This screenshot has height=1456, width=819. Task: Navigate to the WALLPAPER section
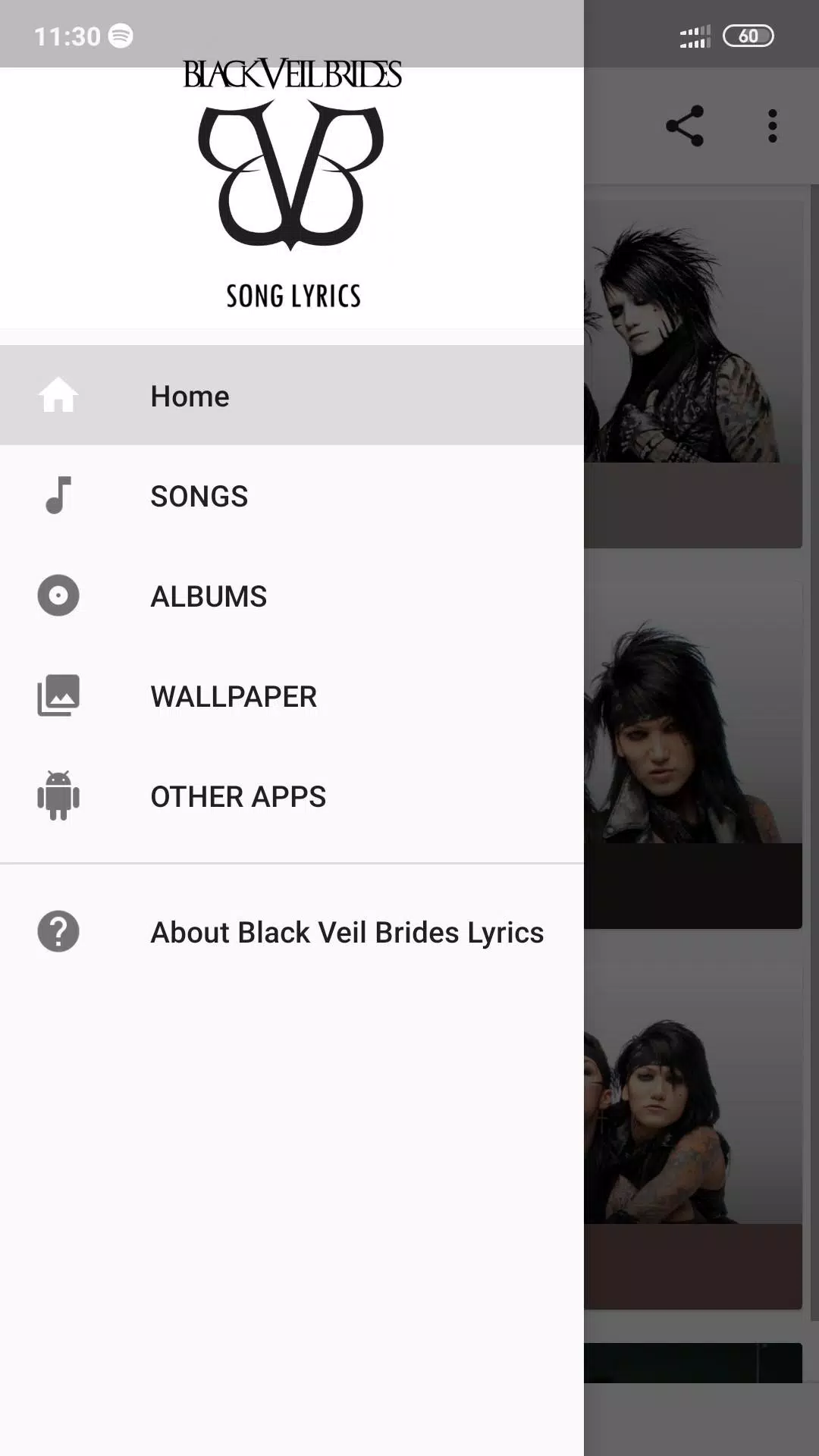tap(234, 695)
